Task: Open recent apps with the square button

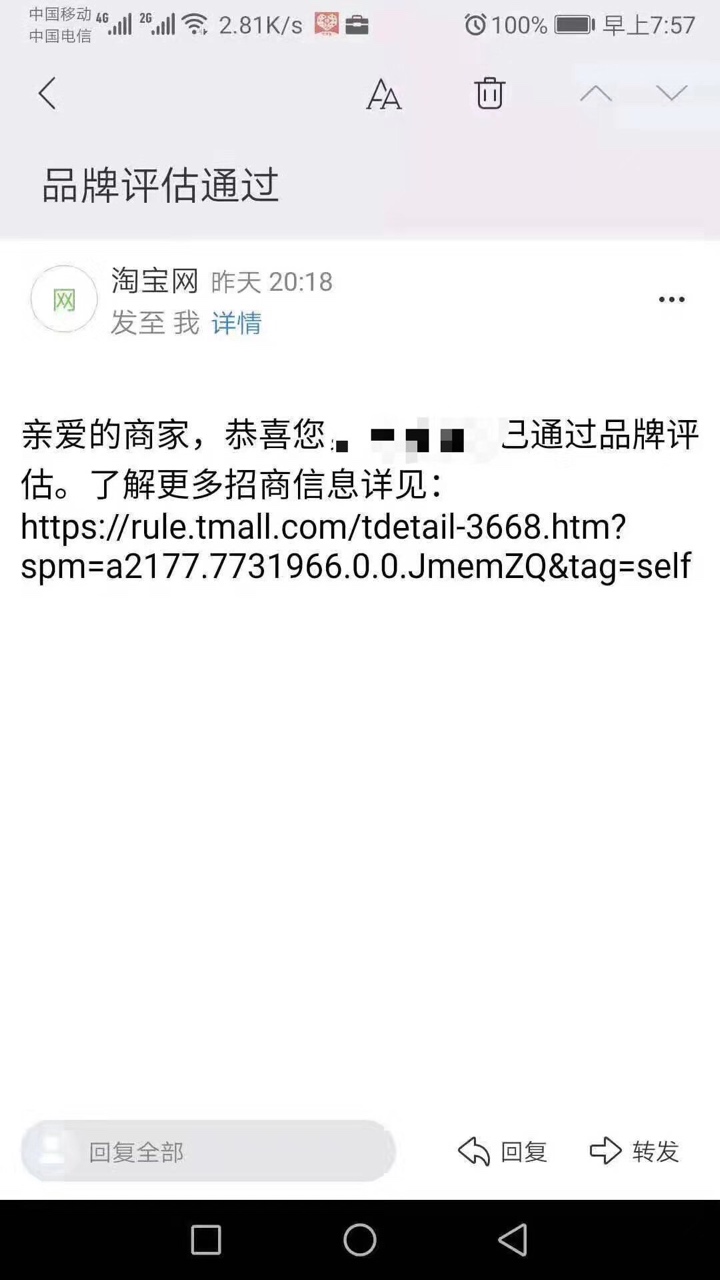Action: 206,1240
